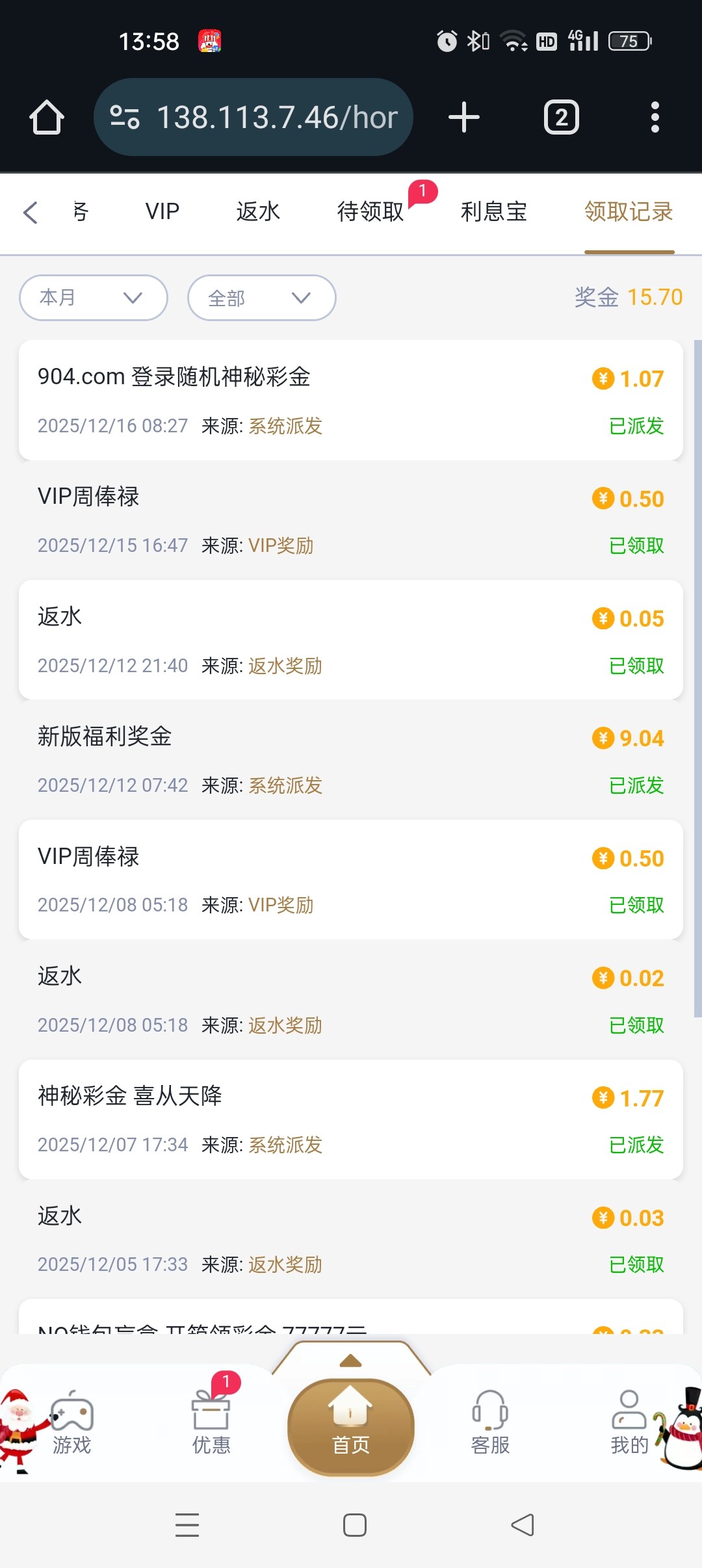Tap the system back button

pos(523,1525)
